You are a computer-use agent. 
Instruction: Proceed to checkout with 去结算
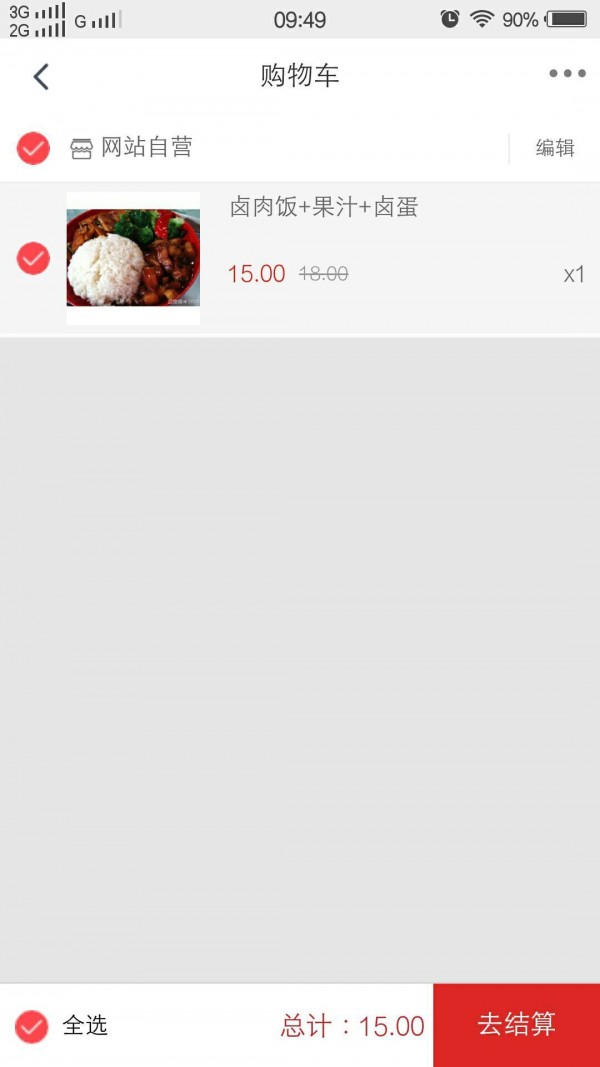pyautogui.click(x=516, y=1025)
